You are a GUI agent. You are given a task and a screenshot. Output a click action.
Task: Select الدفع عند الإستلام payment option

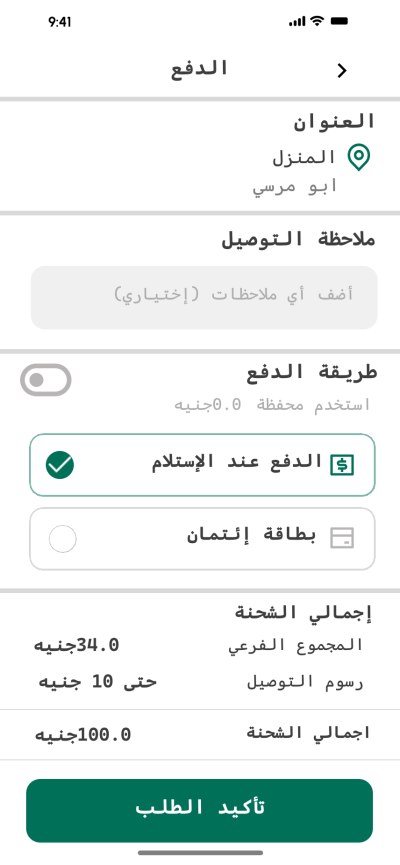[202, 464]
